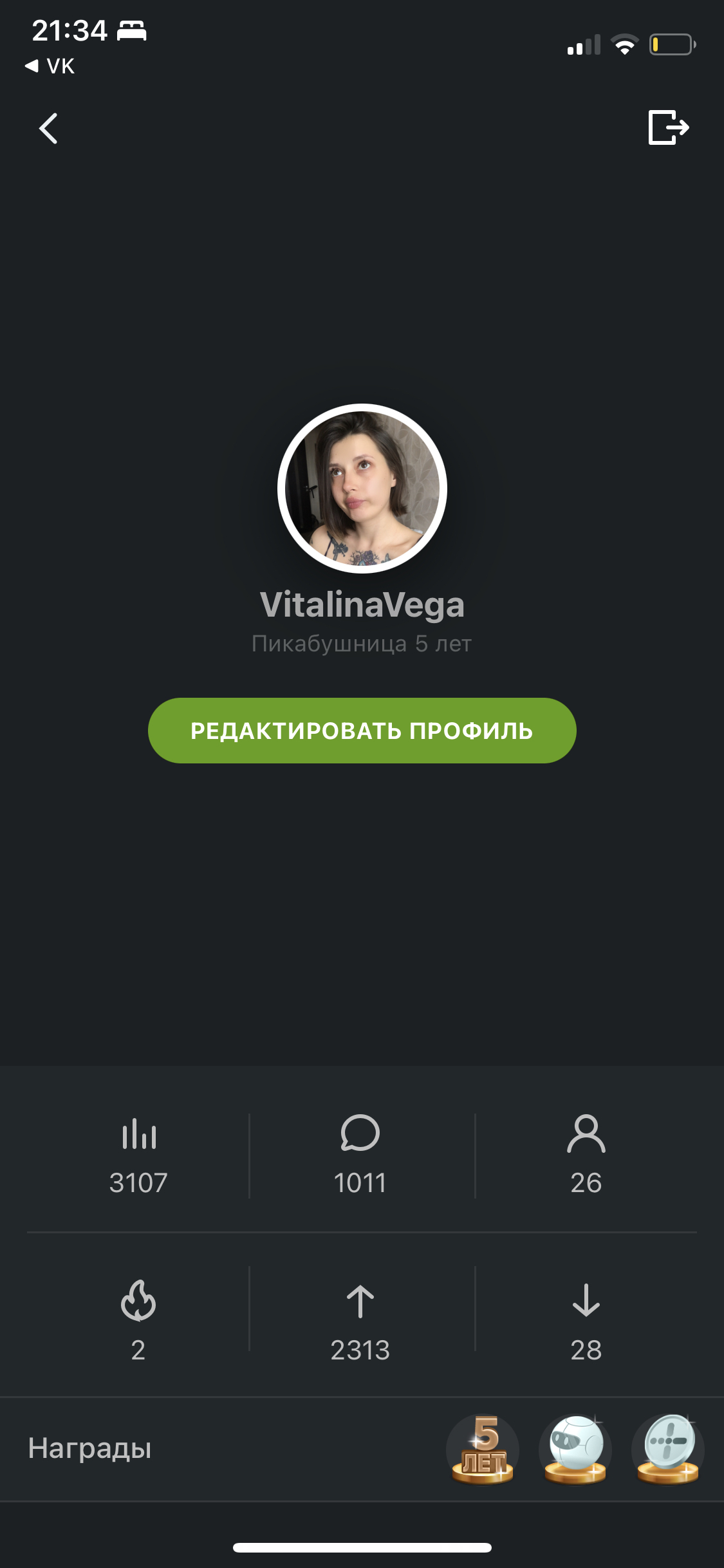Open the Награды awards row
This screenshot has width=724, height=1568.
pos(362,1449)
